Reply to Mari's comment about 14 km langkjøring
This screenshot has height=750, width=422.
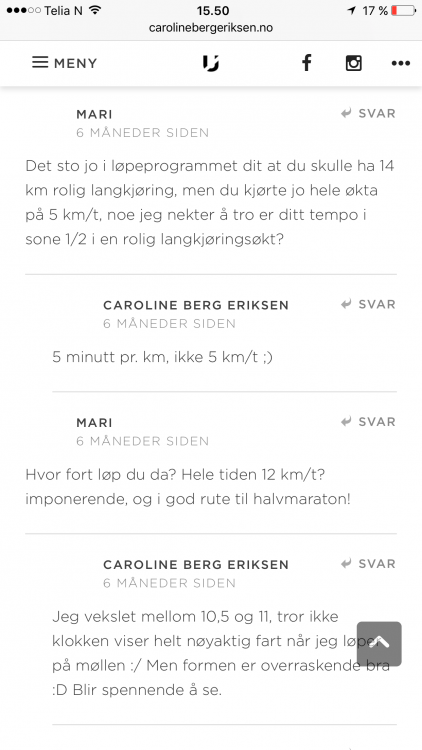point(368,113)
